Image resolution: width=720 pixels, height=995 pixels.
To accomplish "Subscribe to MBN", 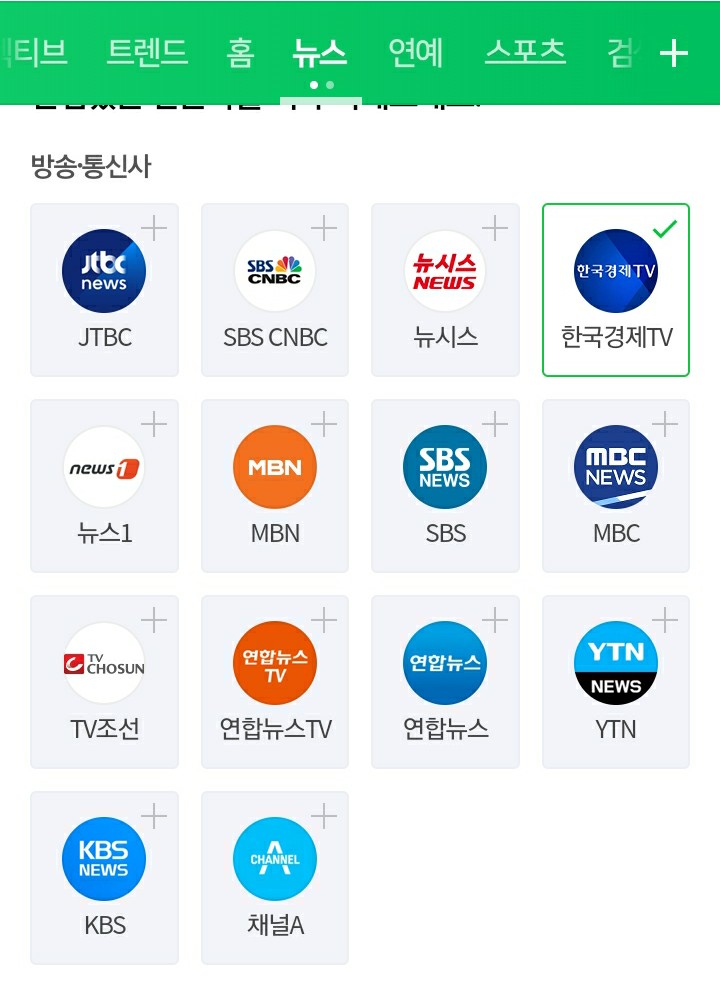I will tap(275, 486).
